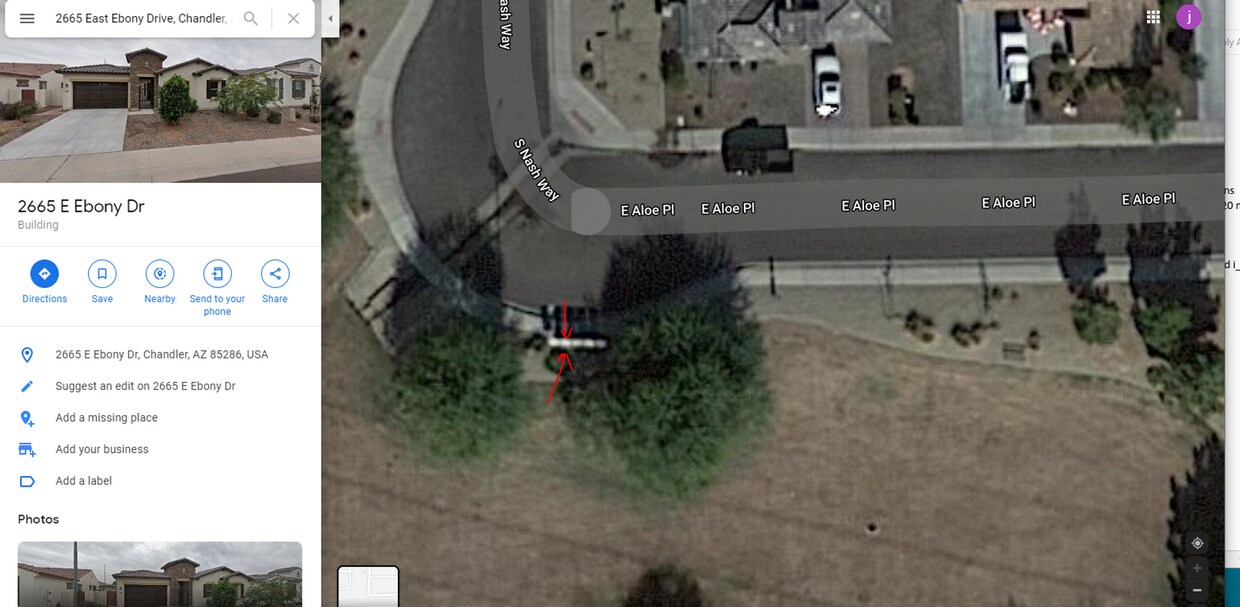This screenshot has height=607, width=1240.
Task: Show my location on the map
Action: point(1197,543)
